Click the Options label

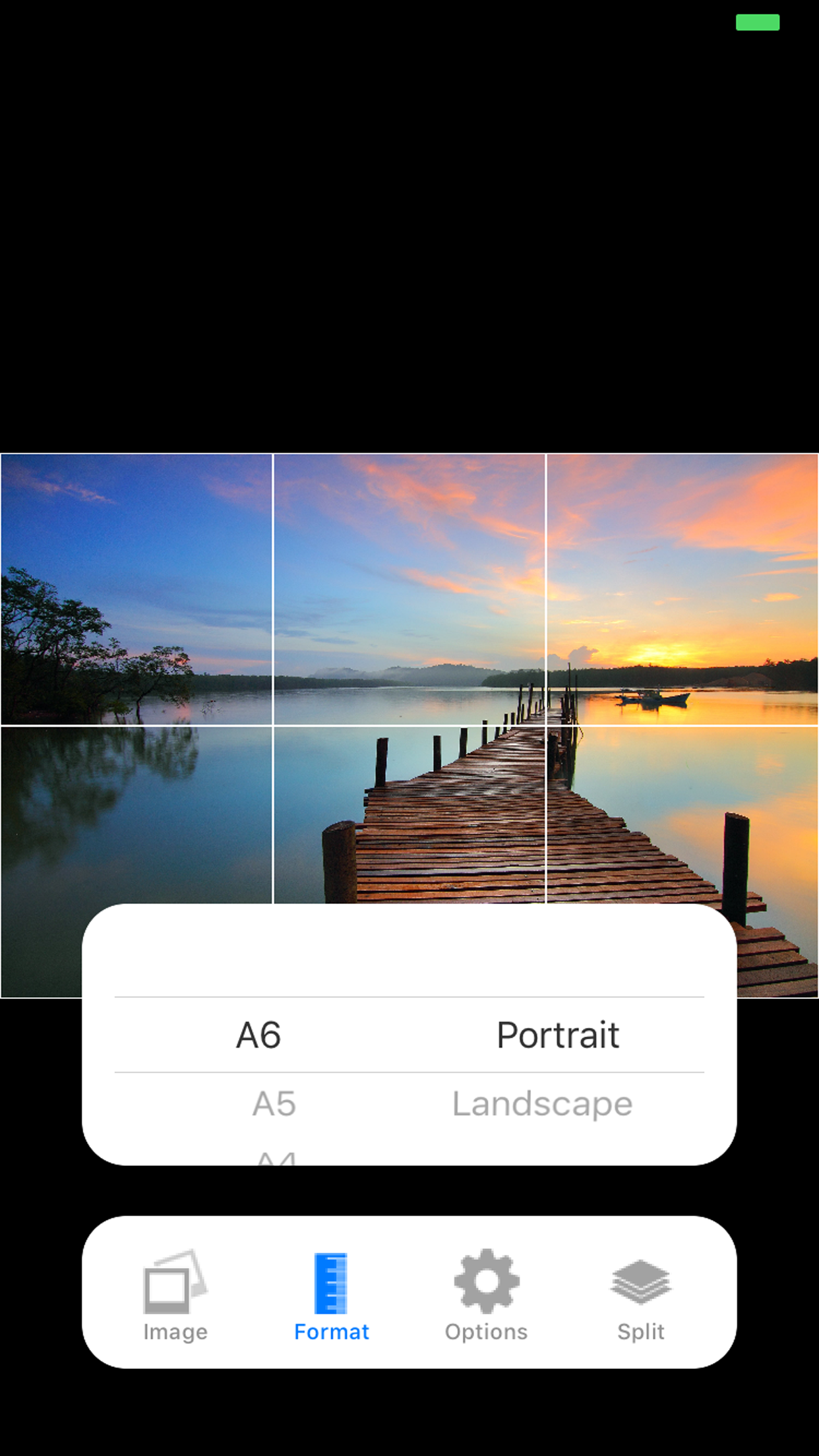486,1331
